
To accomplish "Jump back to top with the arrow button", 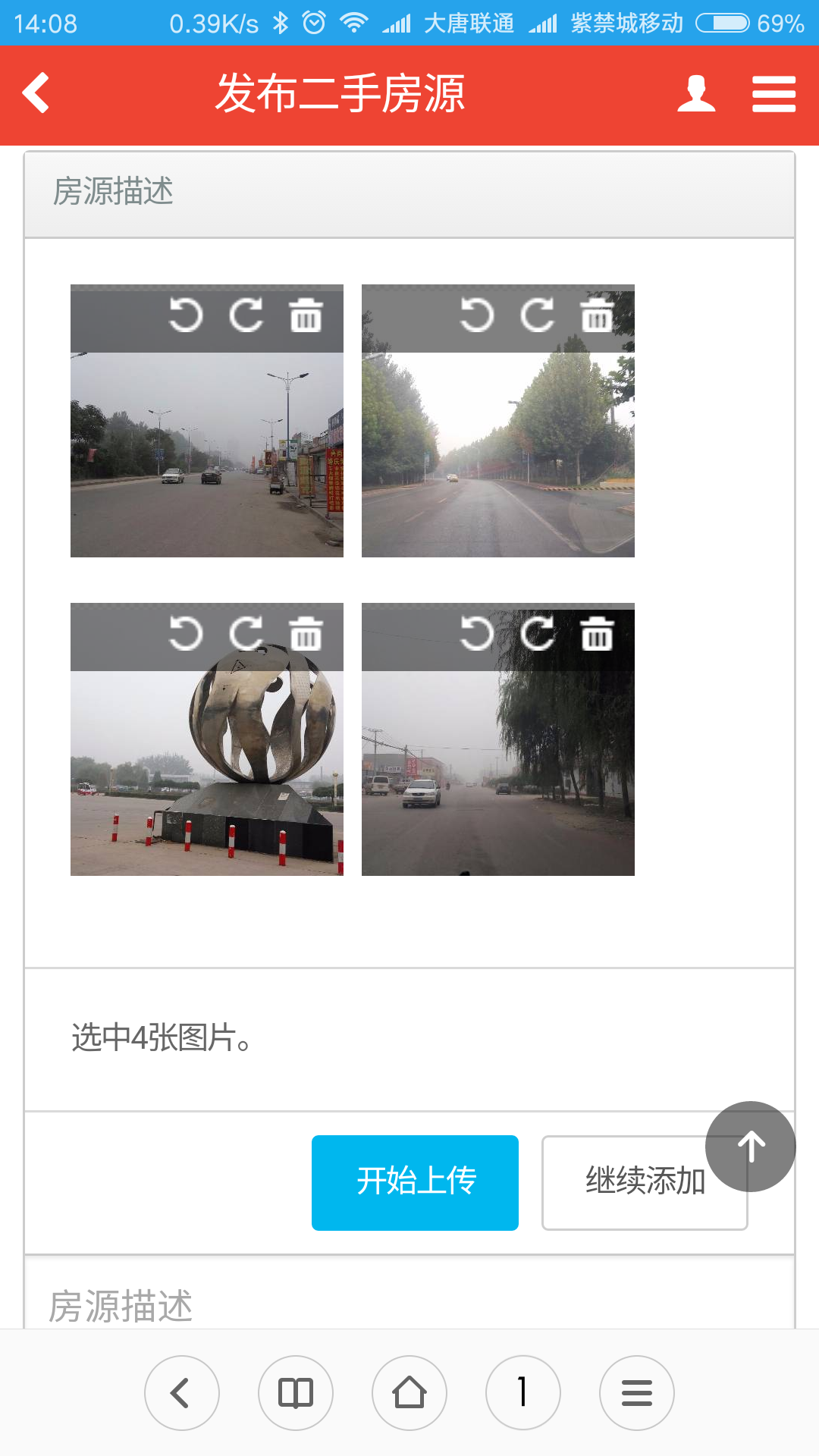I will pyautogui.click(x=750, y=1146).
